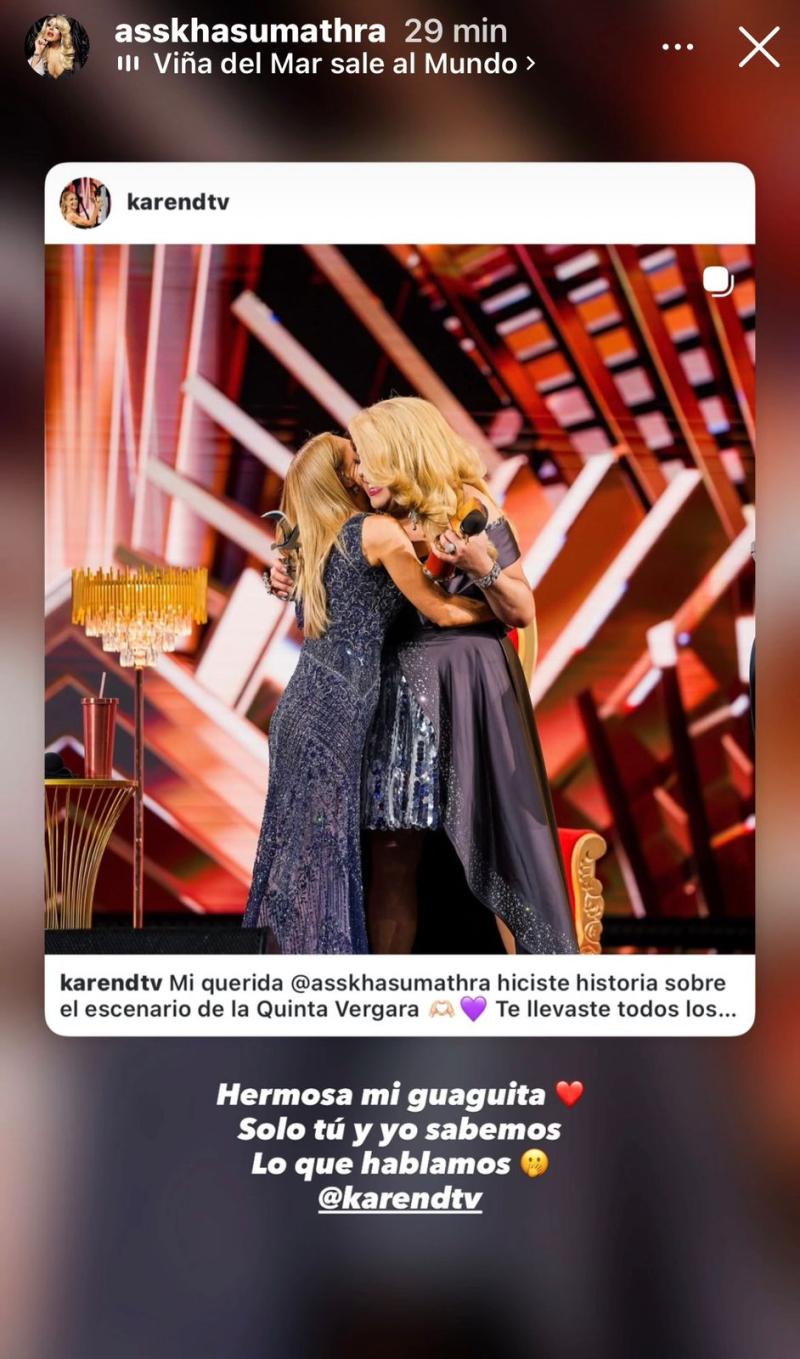This screenshot has width=800, height=1359.
Task: Click karendtv's avatar on the embedded post
Action: point(88,203)
